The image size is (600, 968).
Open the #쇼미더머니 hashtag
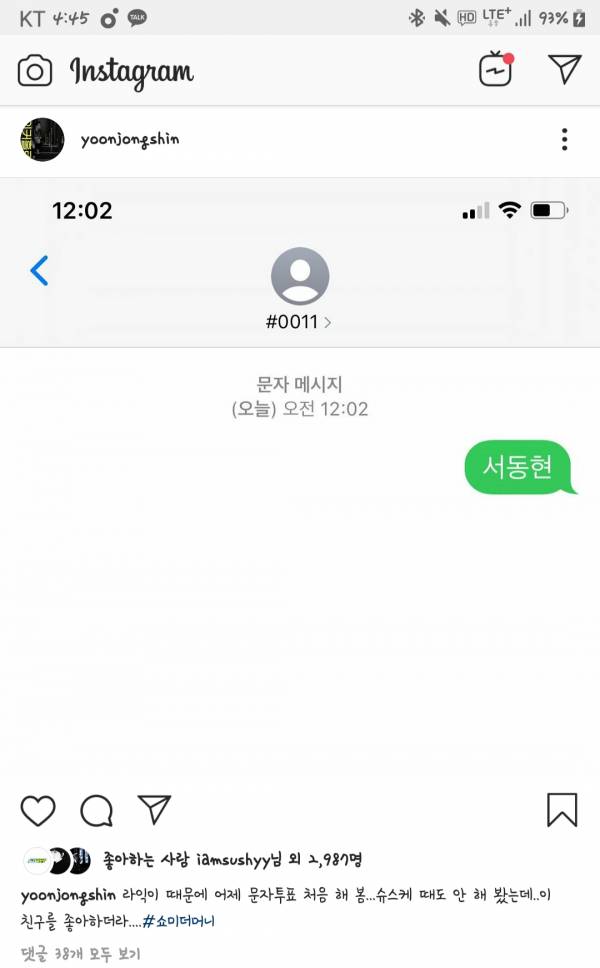pos(178,921)
